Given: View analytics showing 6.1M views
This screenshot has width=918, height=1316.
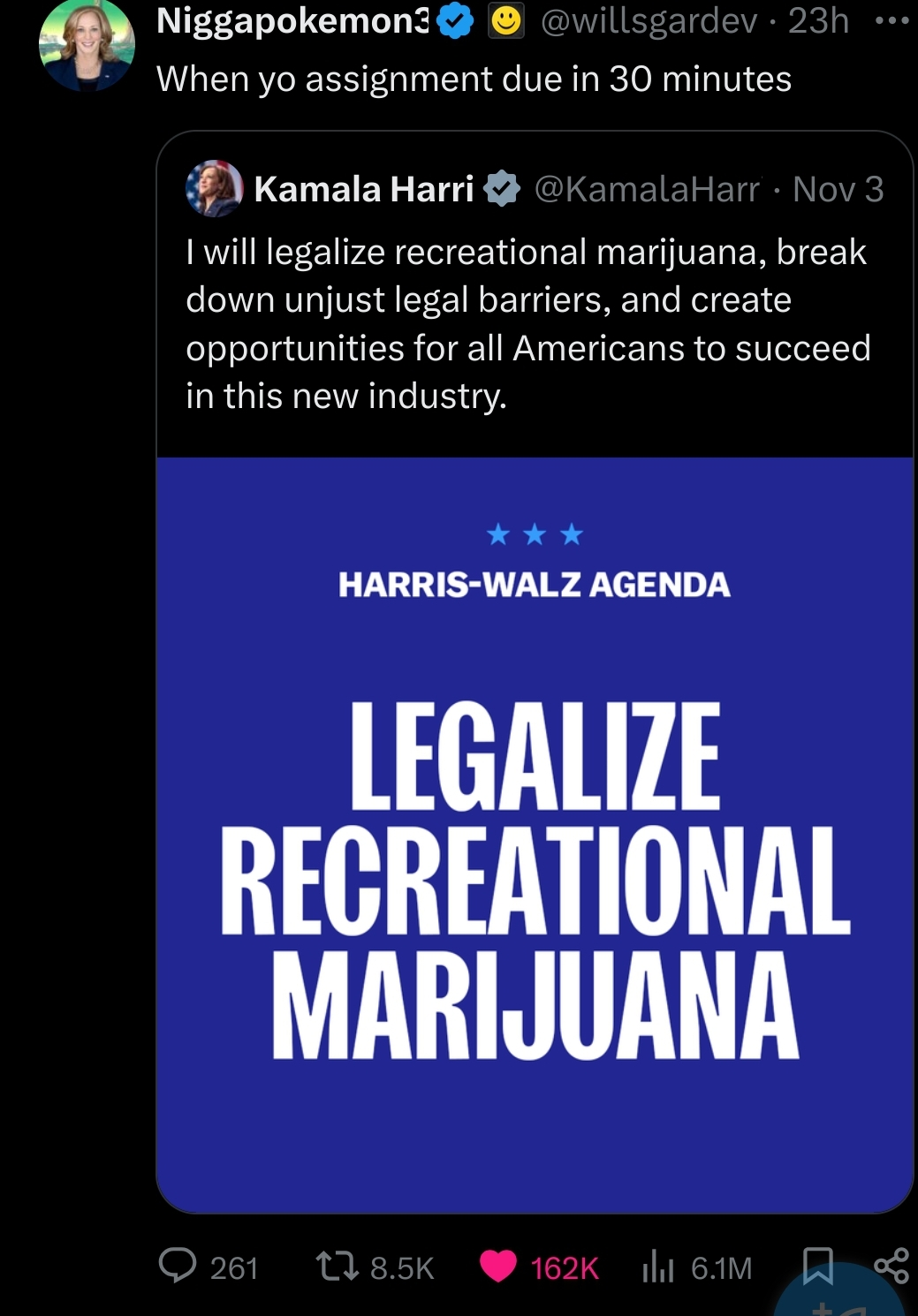Looking at the screenshot, I should click(x=658, y=1266).
